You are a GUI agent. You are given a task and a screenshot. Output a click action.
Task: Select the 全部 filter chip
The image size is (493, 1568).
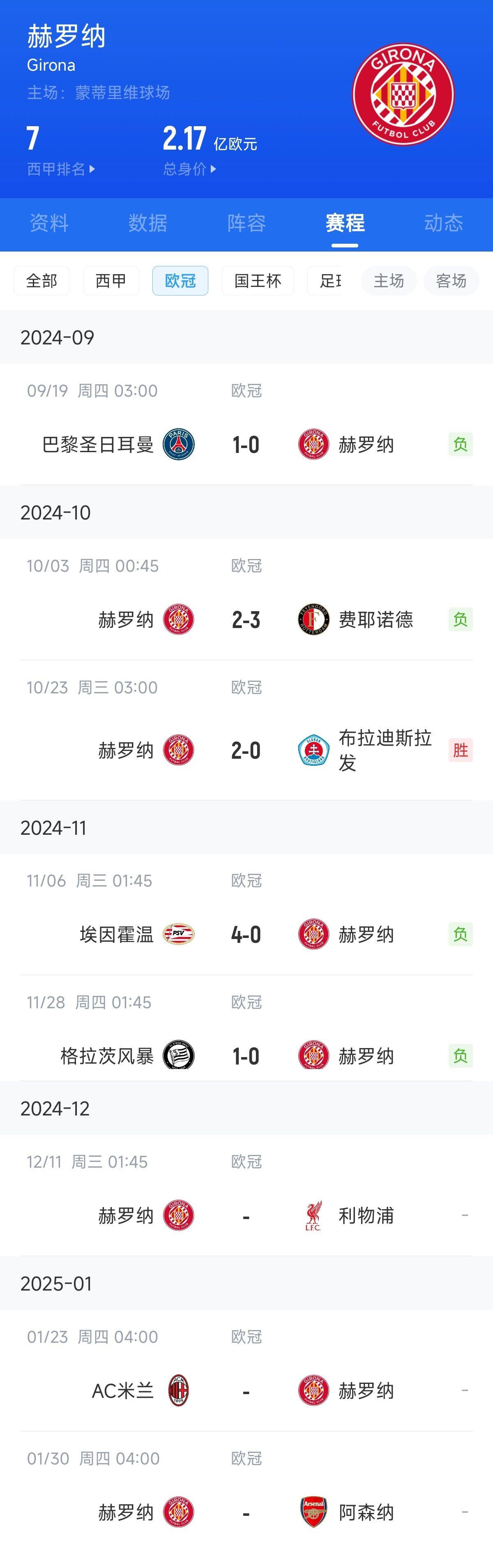pyautogui.click(x=41, y=281)
